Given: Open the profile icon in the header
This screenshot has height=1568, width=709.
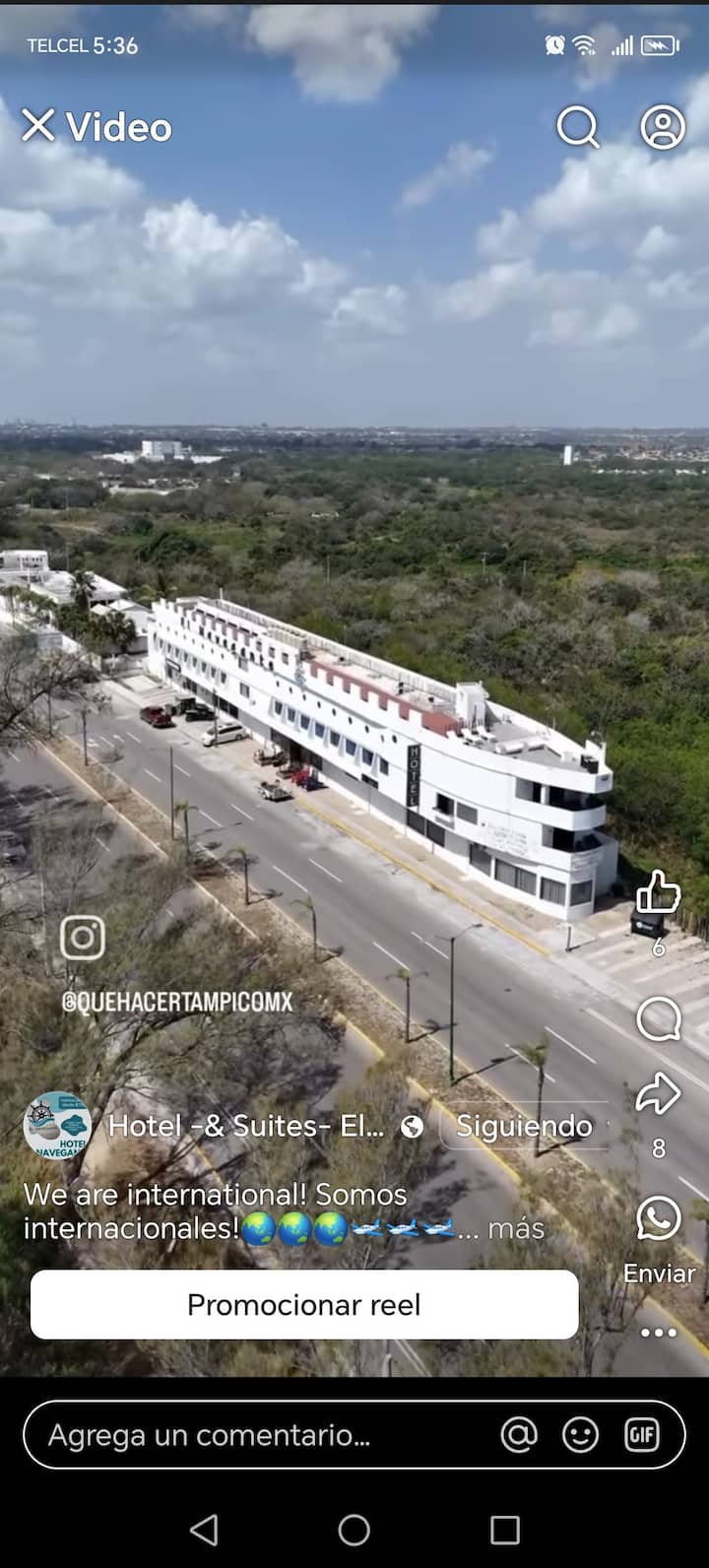Looking at the screenshot, I should click(x=663, y=127).
